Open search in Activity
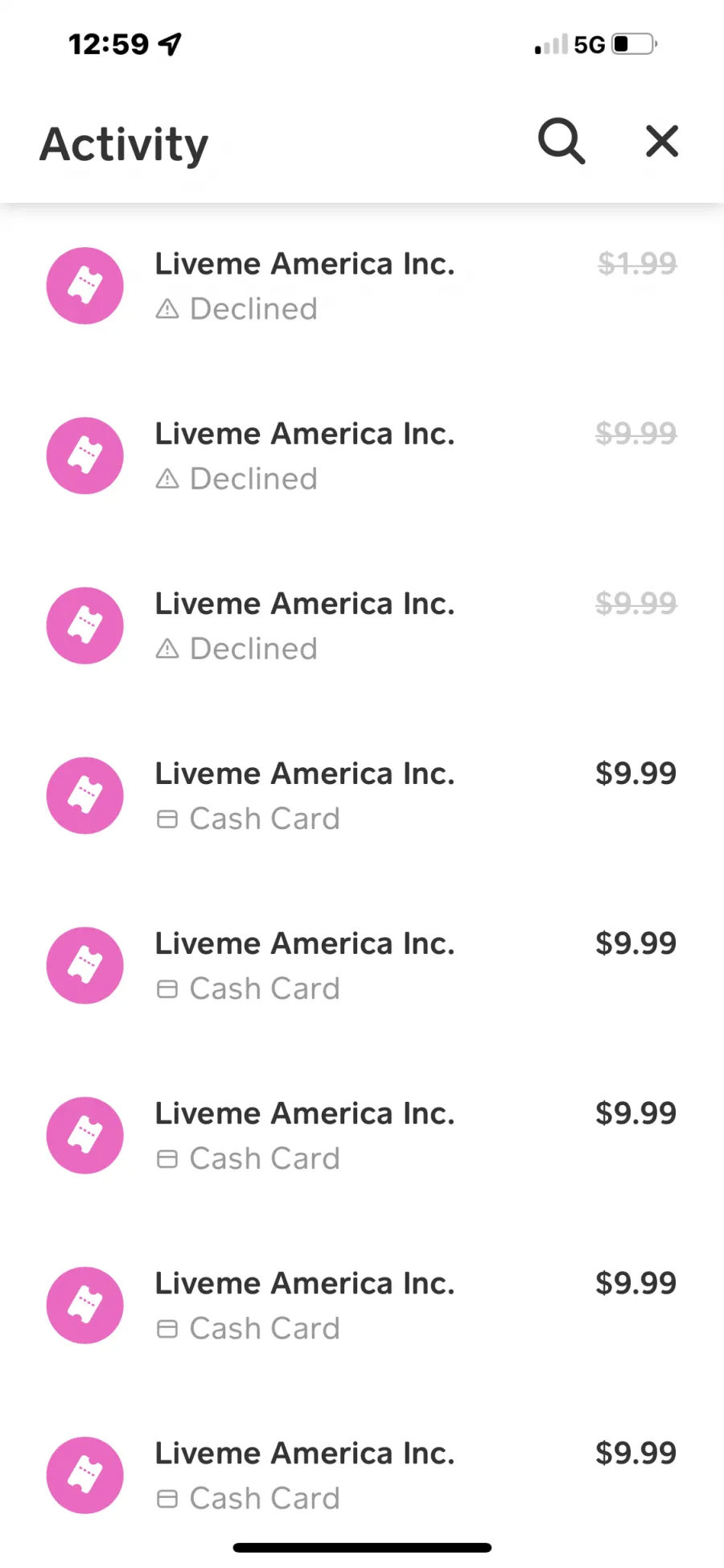 point(562,142)
